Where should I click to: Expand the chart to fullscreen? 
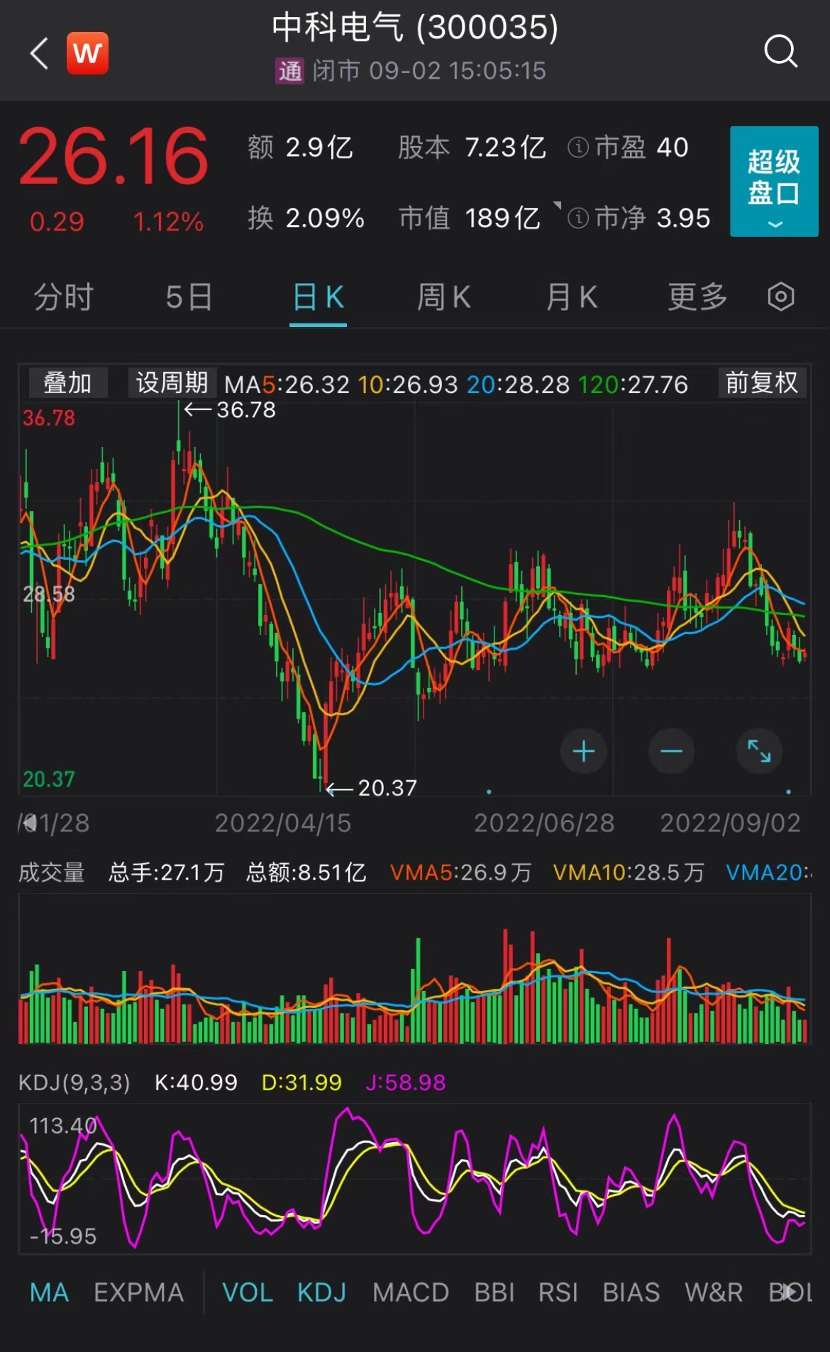pyautogui.click(x=759, y=751)
